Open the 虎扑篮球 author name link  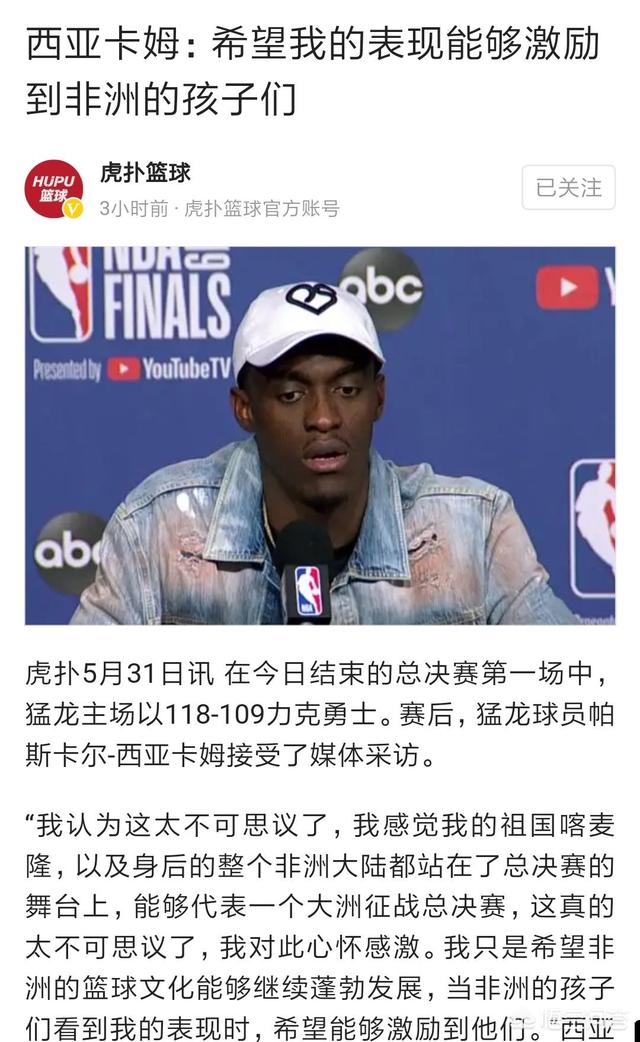(145, 173)
